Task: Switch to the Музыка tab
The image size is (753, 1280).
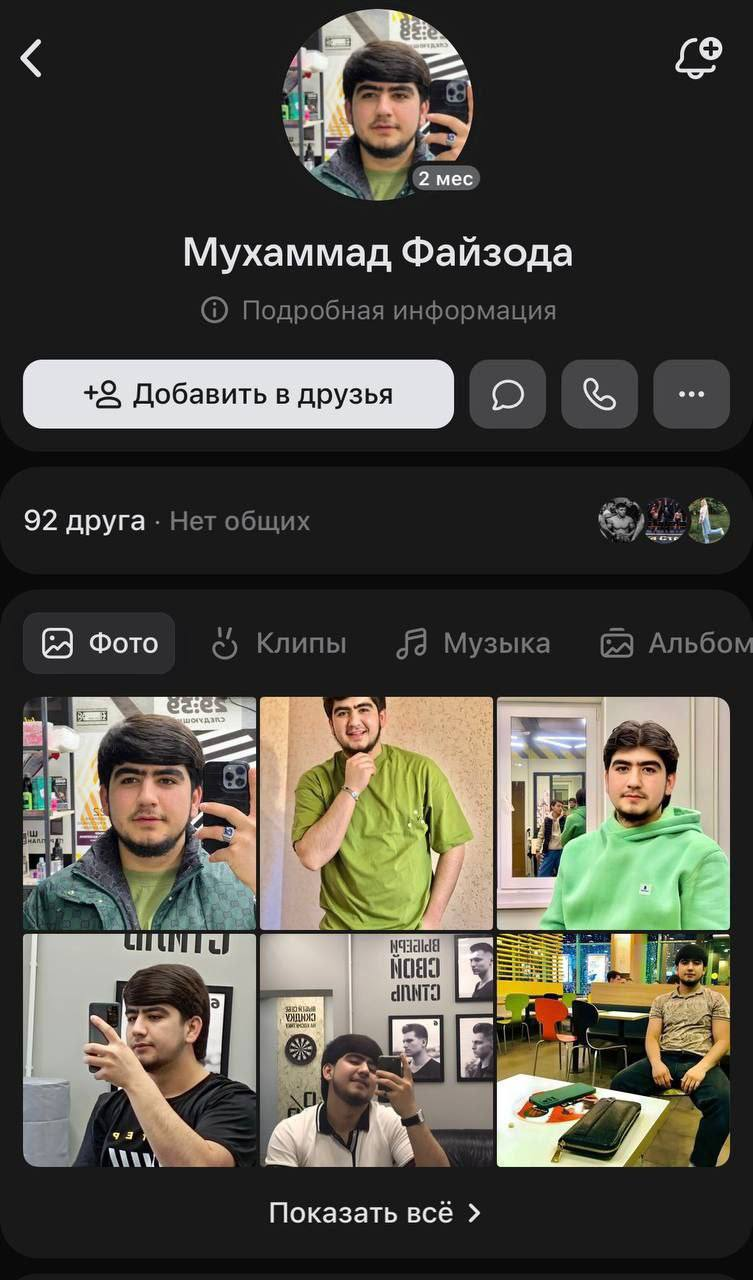Action: pos(473,643)
